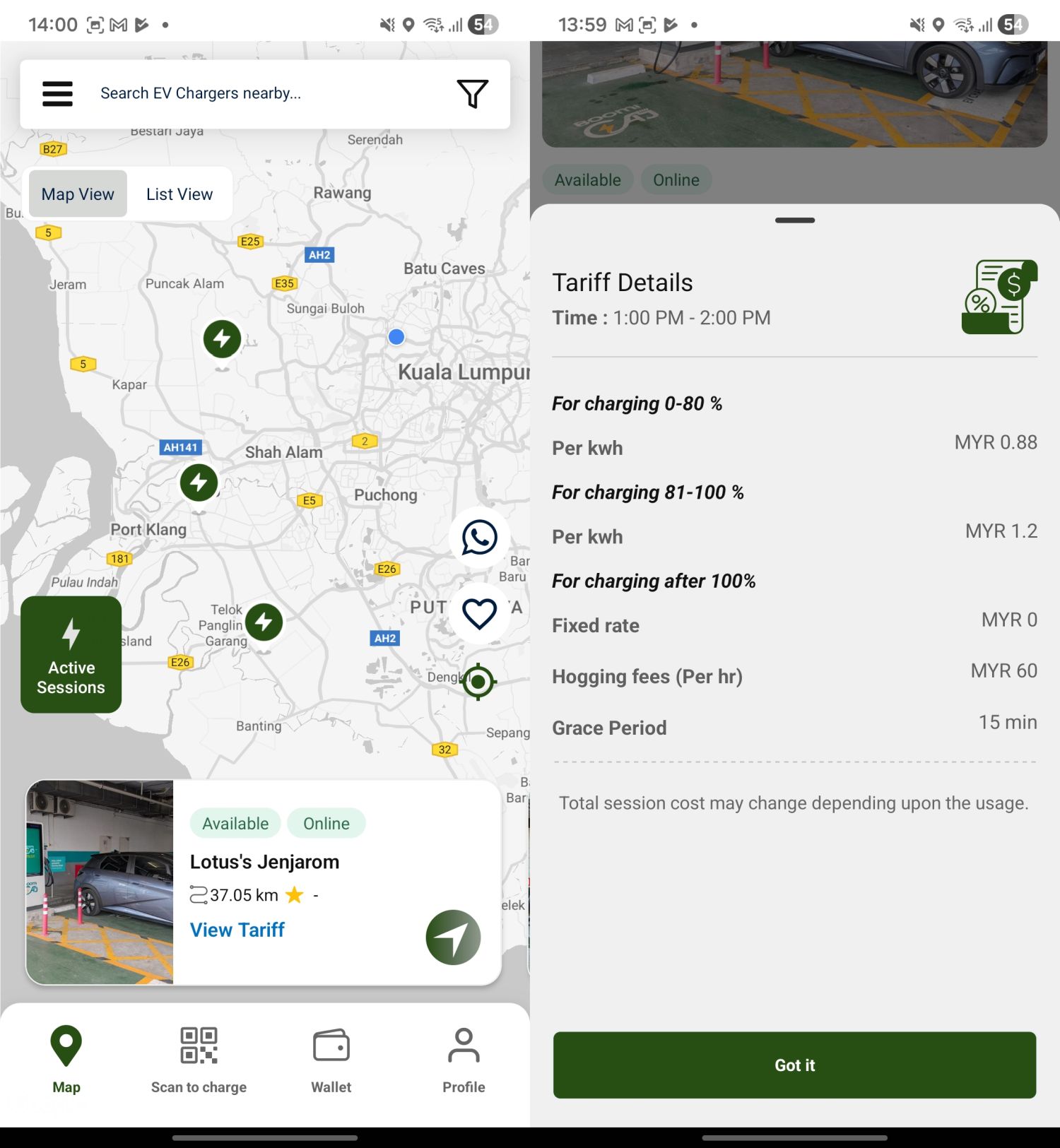Select the Map View segment
The width and height of the screenshot is (1060, 1148).
(x=78, y=194)
